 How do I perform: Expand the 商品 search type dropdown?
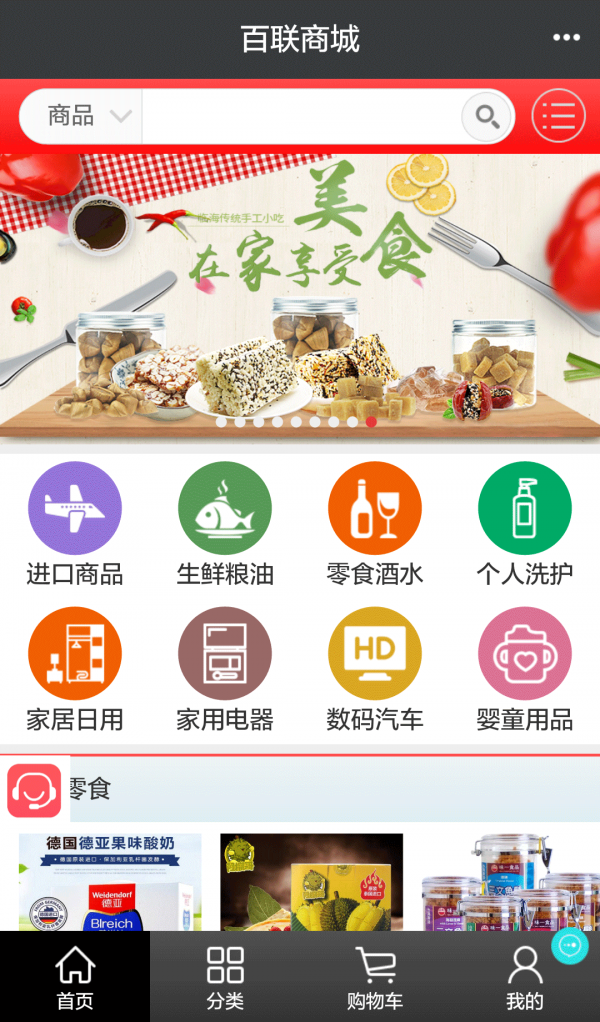[81, 116]
